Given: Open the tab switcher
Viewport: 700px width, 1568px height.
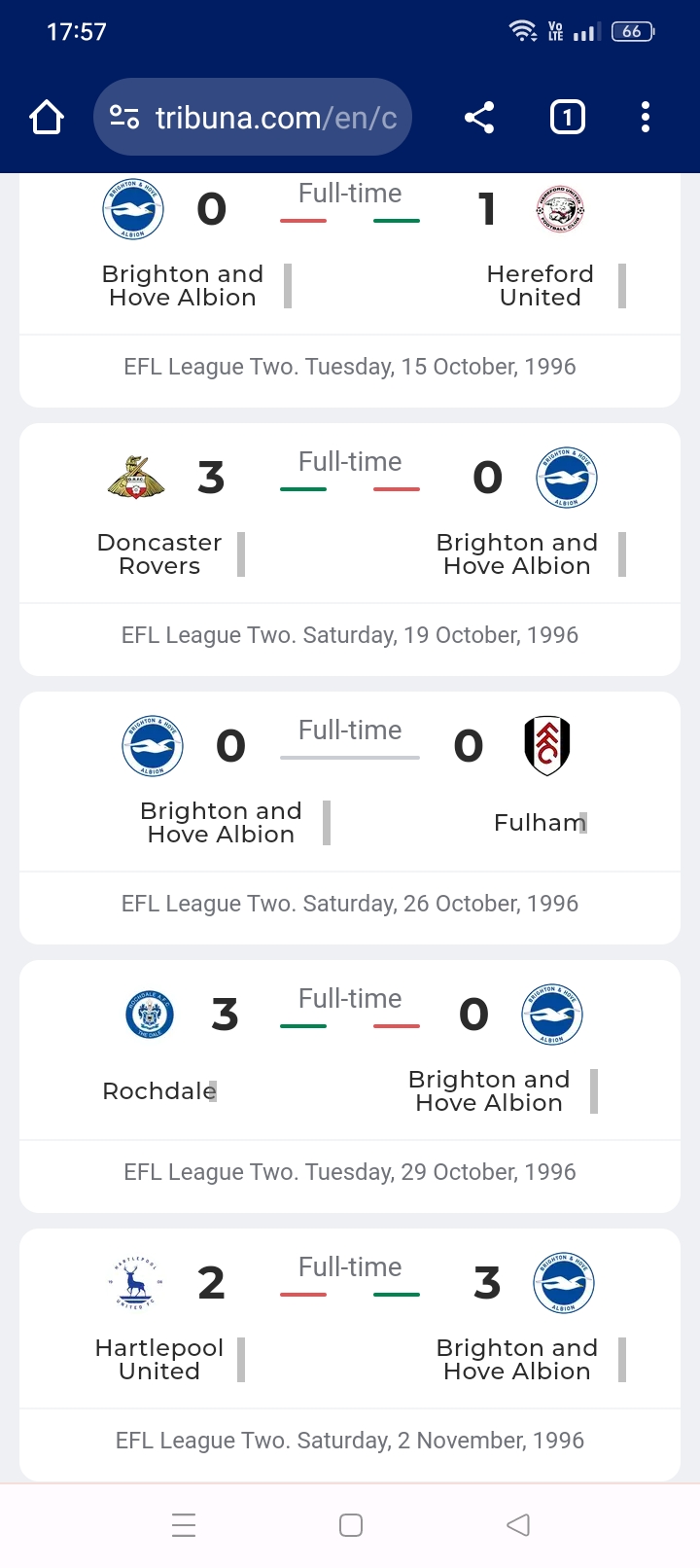Looking at the screenshot, I should pyautogui.click(x=568, y=118).
